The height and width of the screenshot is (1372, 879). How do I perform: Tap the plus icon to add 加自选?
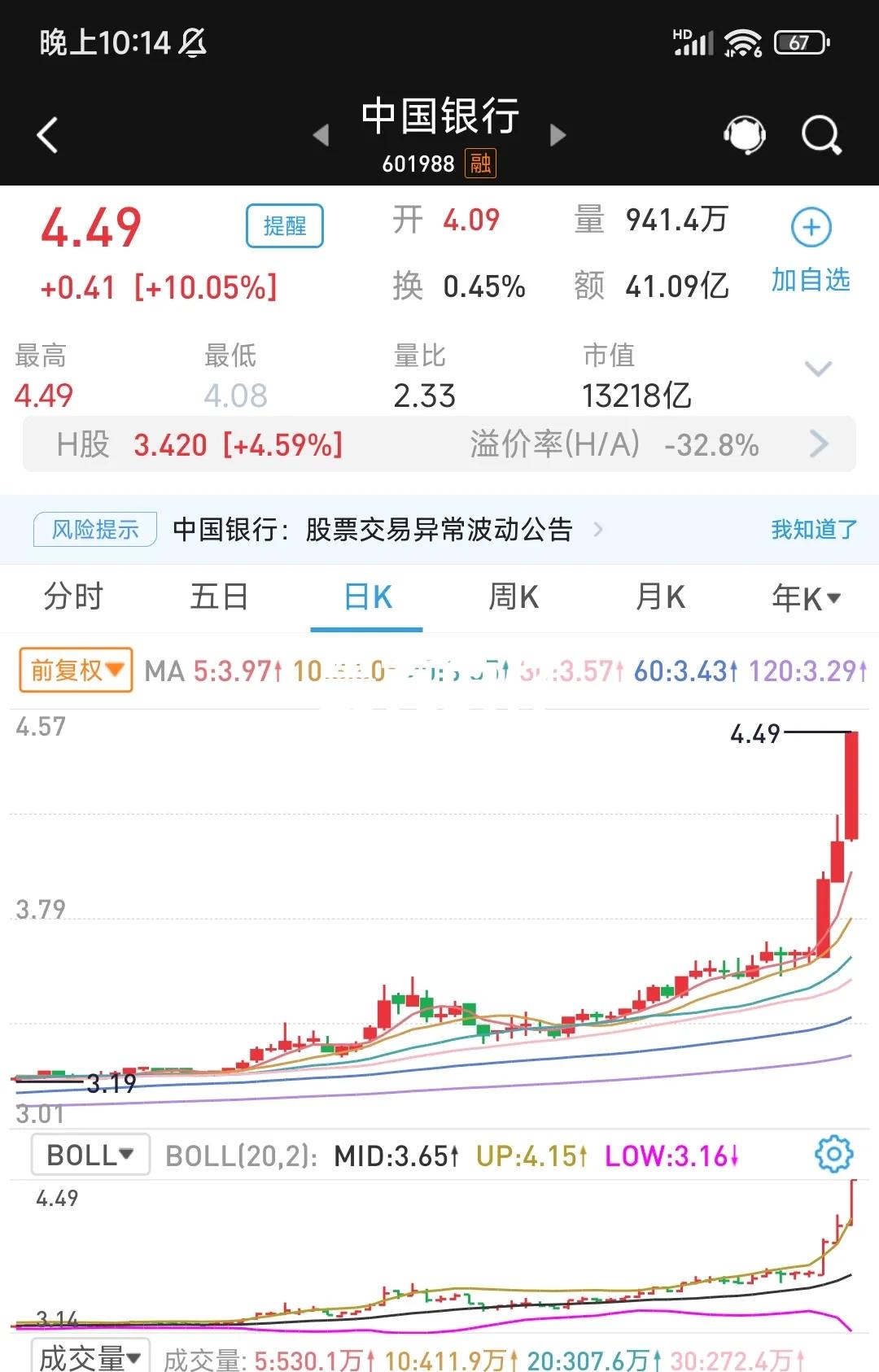809,226
